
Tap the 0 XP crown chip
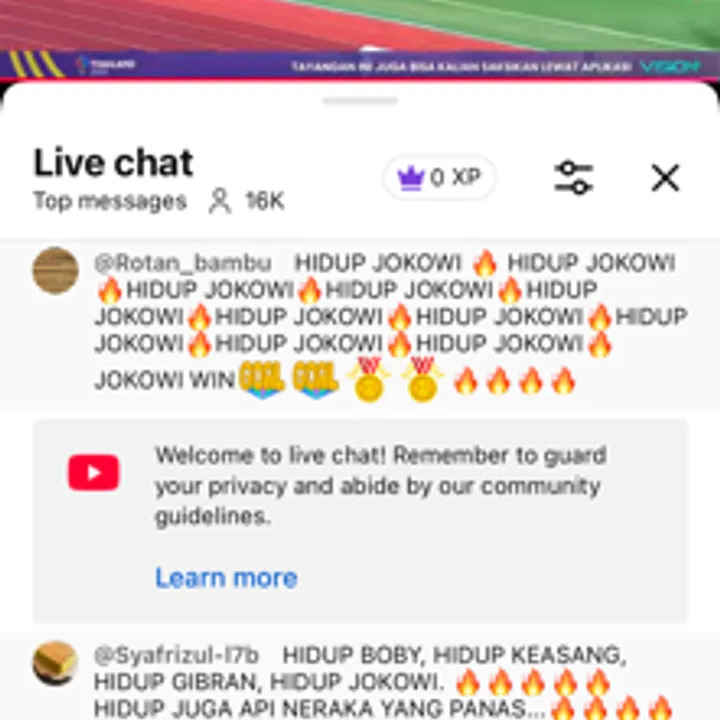[439, 178]
